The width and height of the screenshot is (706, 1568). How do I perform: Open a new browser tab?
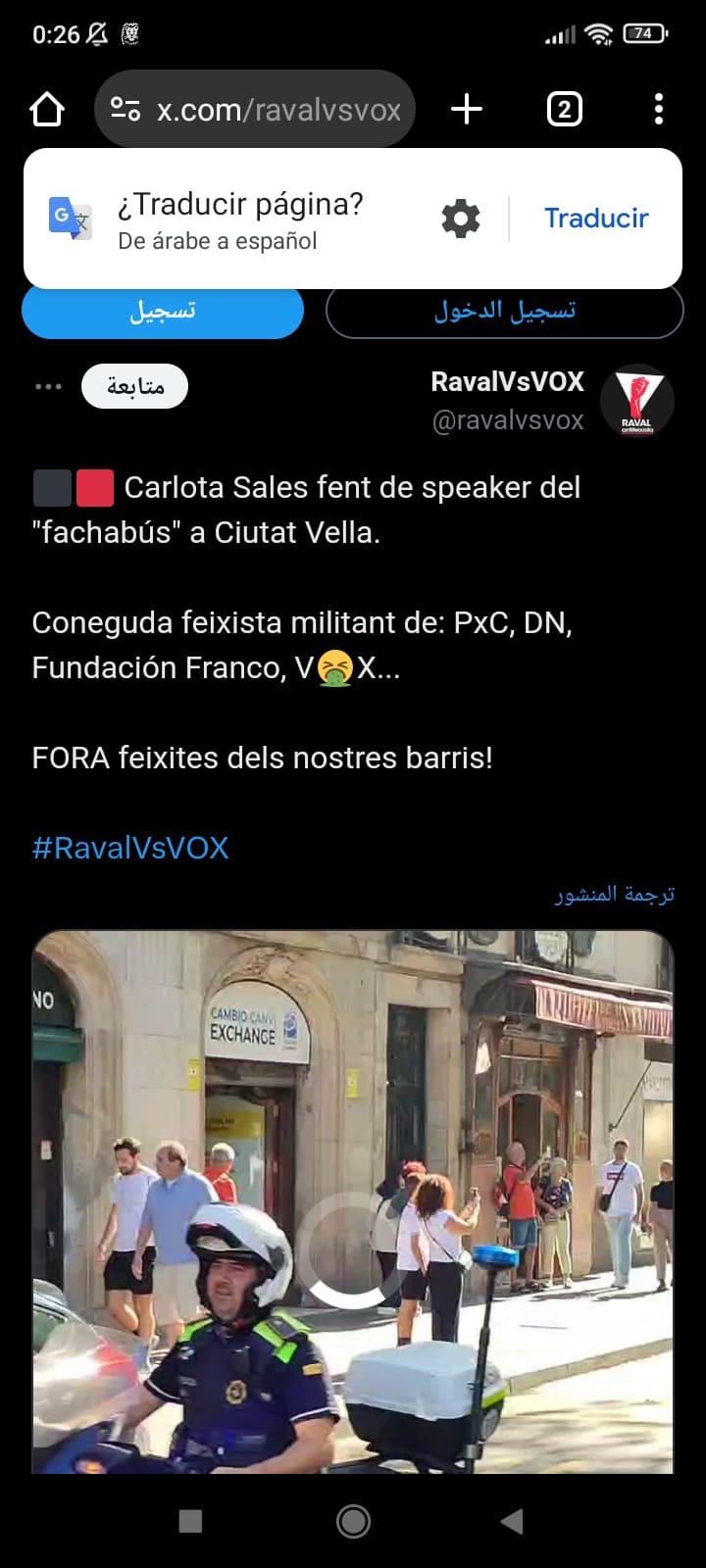coord(467,109)
